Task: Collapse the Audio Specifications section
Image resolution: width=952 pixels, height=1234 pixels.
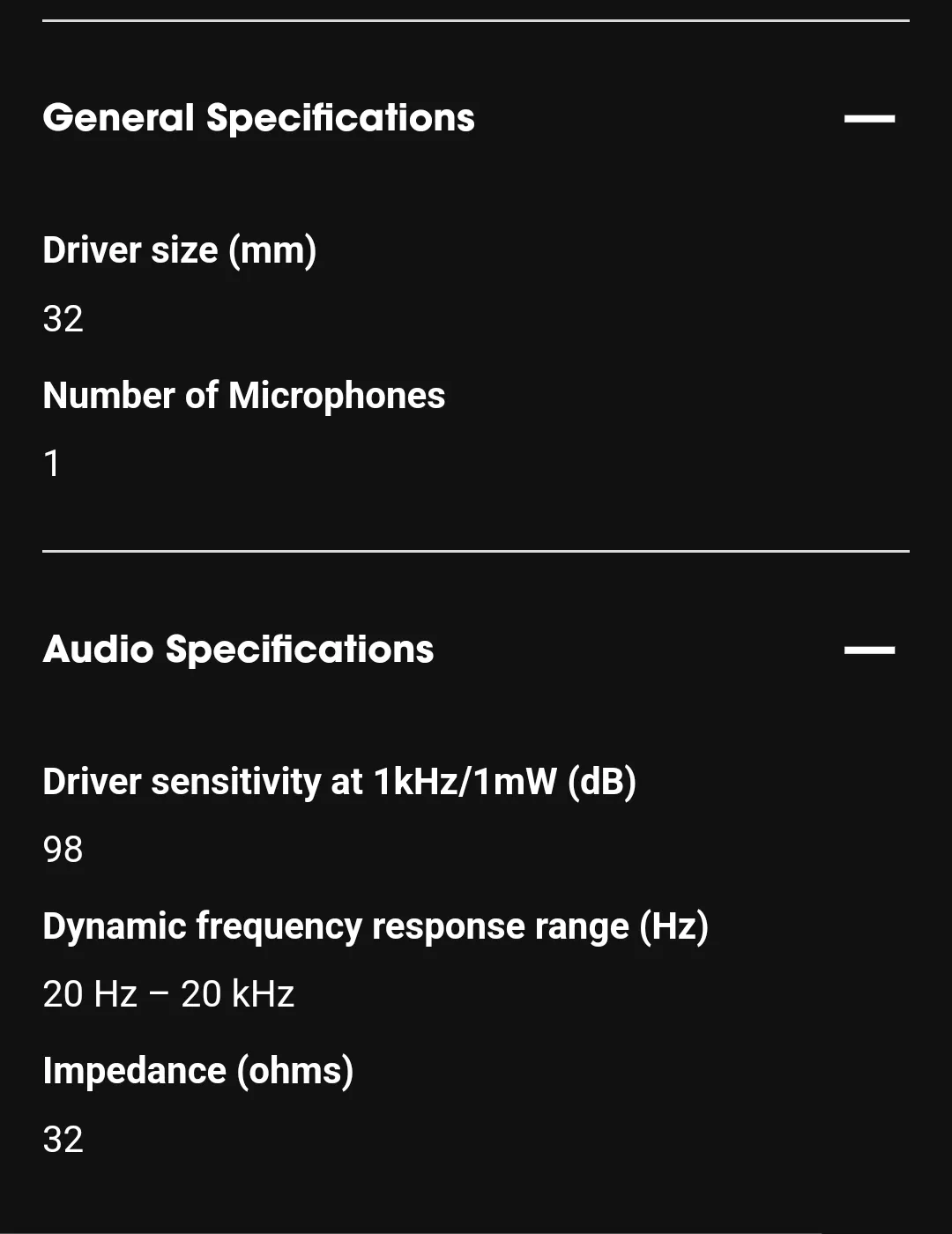Action: pyautogui.click(x=869, y=650)
